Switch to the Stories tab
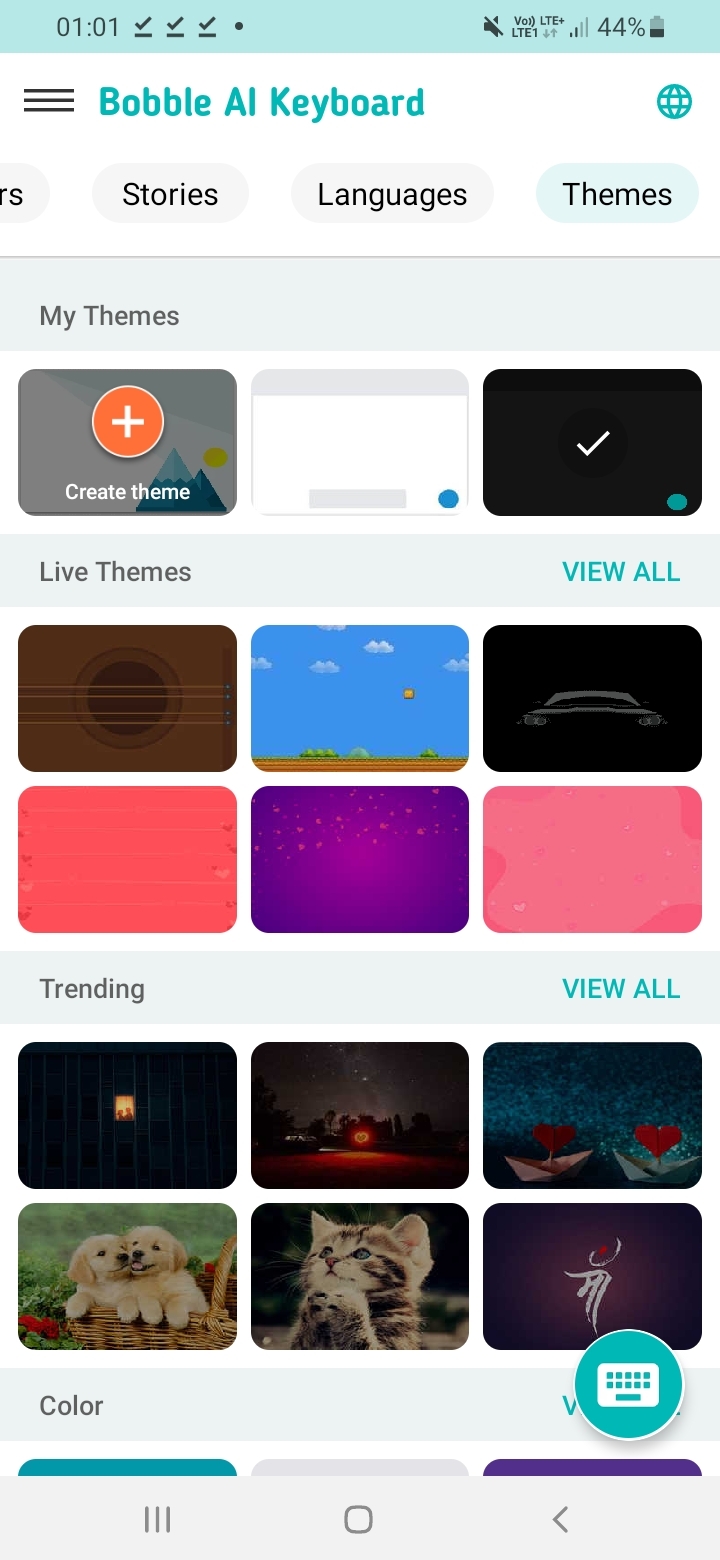Screen dimensions: 720x1560 tap(170, 194)
